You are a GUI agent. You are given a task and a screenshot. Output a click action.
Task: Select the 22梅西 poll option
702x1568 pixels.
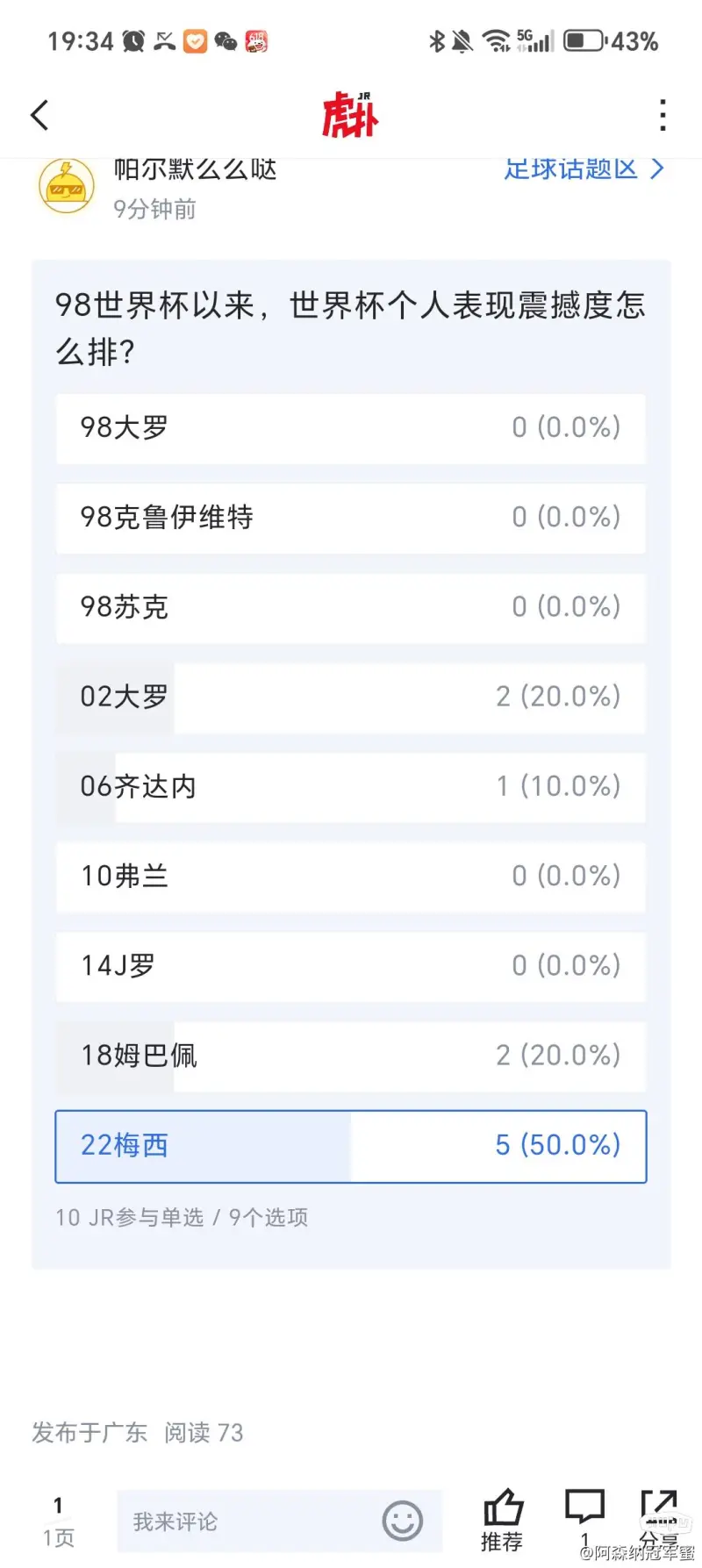tap(350, 1146)
